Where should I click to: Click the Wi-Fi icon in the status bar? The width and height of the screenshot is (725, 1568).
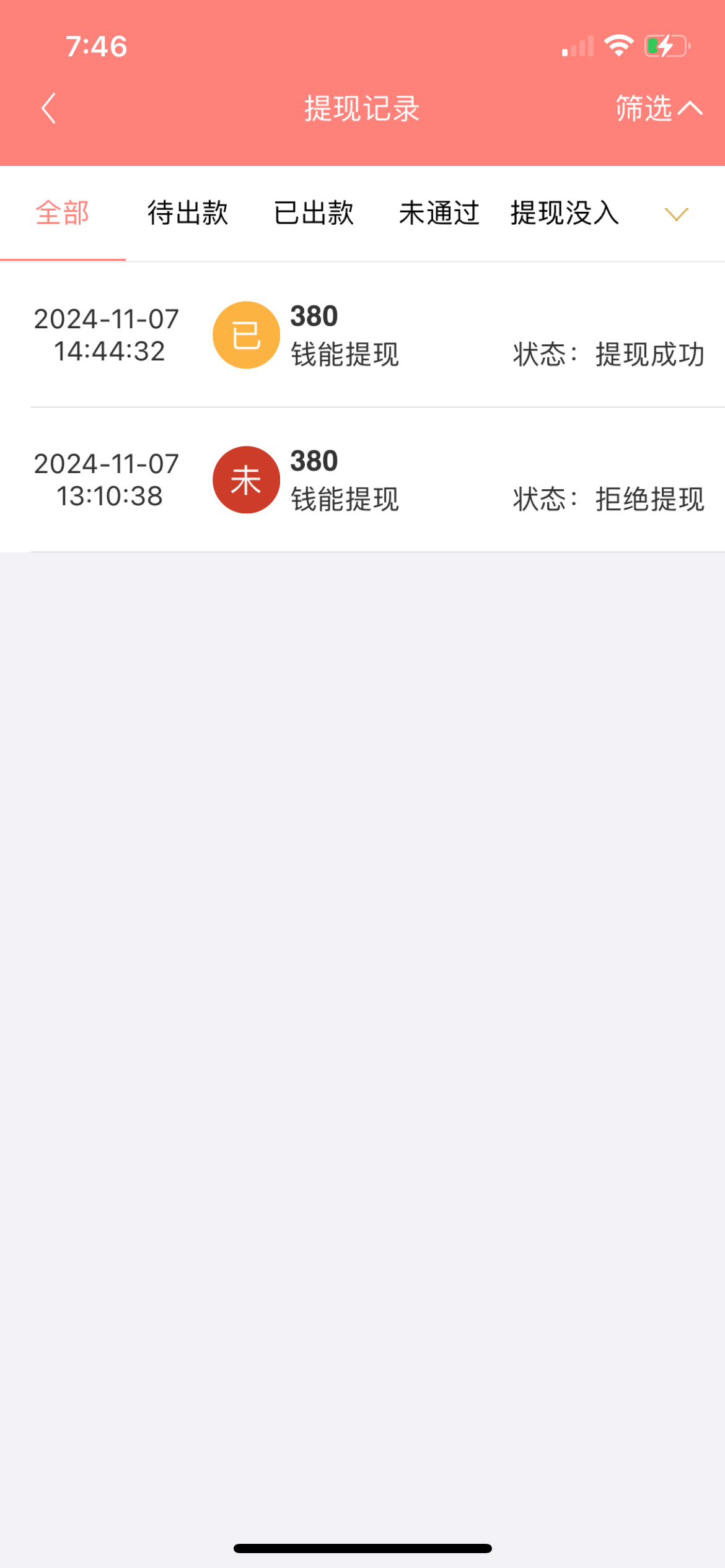pos(618,43)
